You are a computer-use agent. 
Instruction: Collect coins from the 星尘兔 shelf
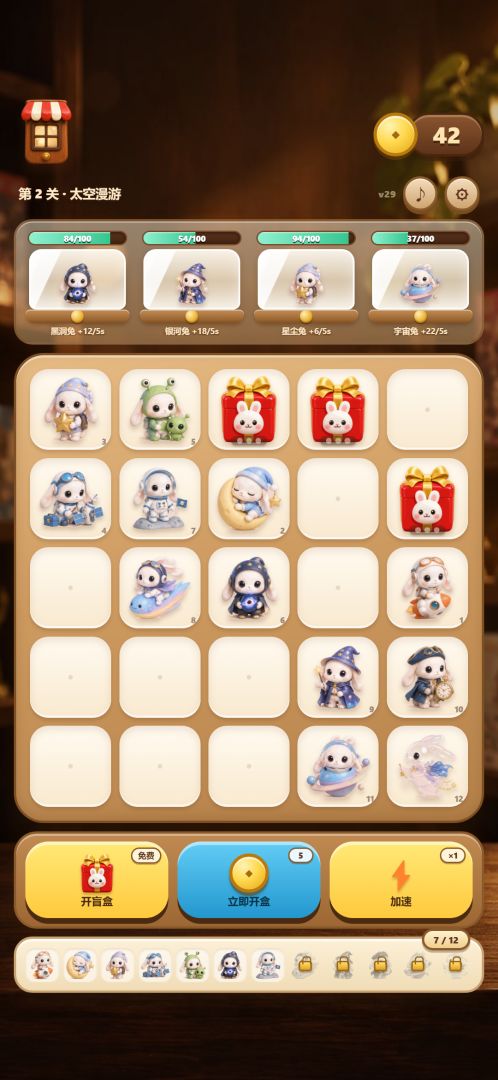click(306, 316)
